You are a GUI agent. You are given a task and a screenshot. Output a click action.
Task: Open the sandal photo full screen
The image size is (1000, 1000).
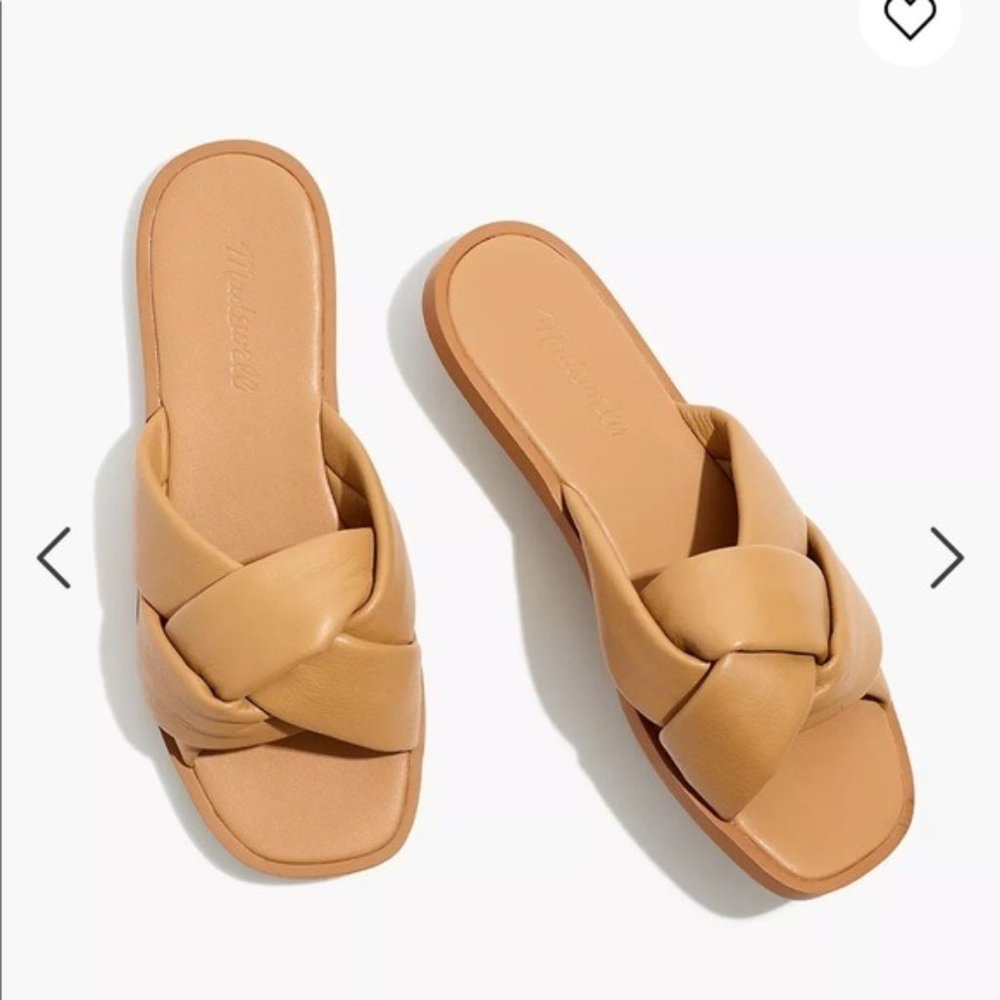[x=500, y=520]
